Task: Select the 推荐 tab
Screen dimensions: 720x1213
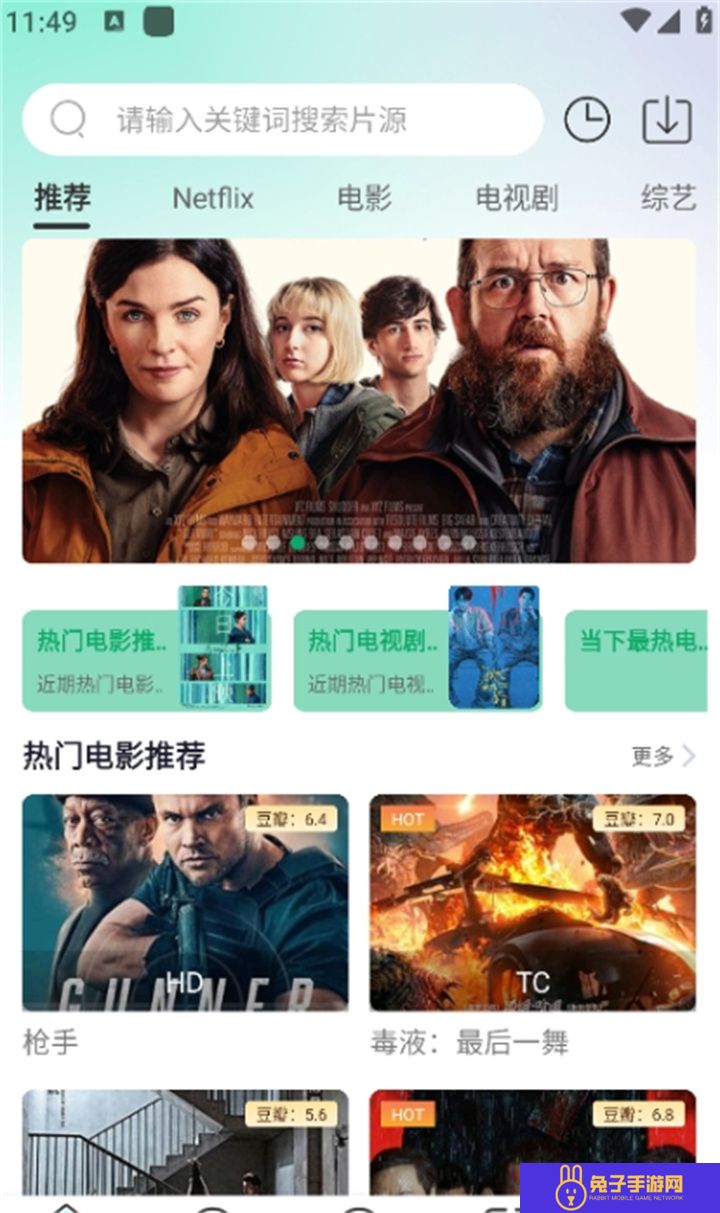Action: click(62, 198)
